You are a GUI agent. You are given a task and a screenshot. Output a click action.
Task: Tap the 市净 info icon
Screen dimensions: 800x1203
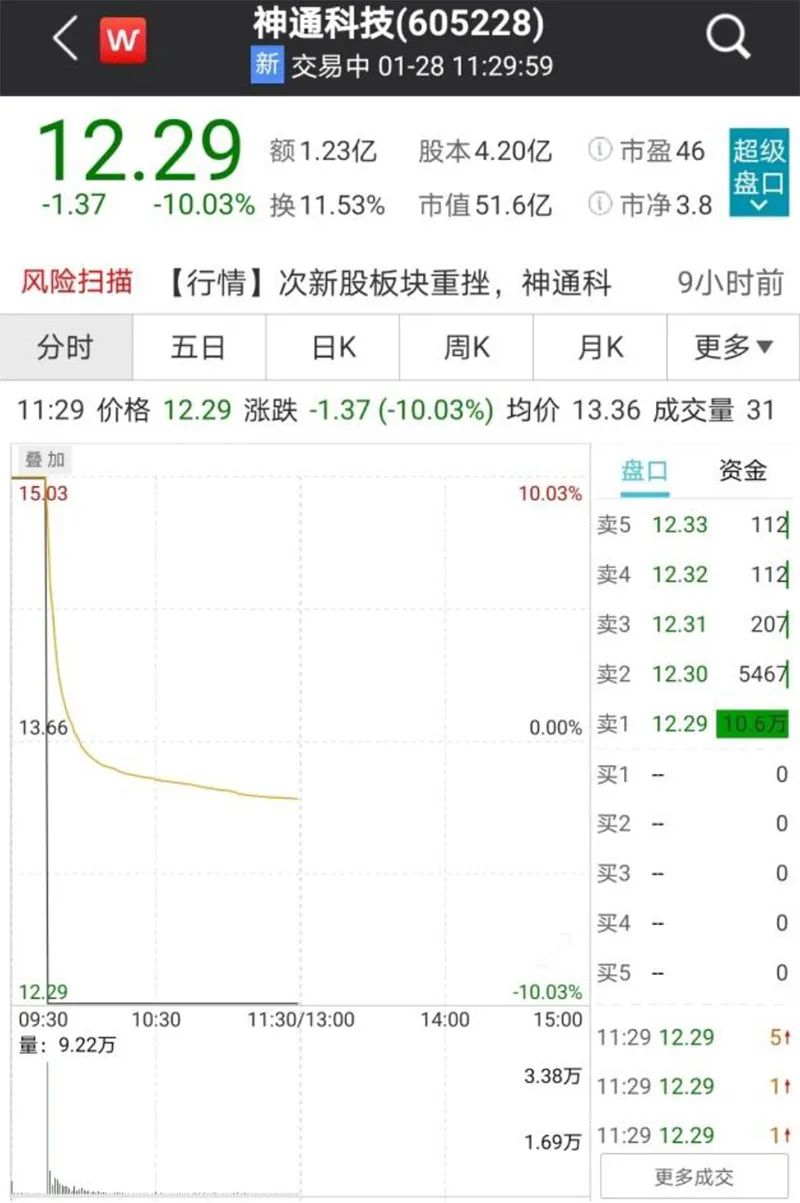(x=599, y=204)
